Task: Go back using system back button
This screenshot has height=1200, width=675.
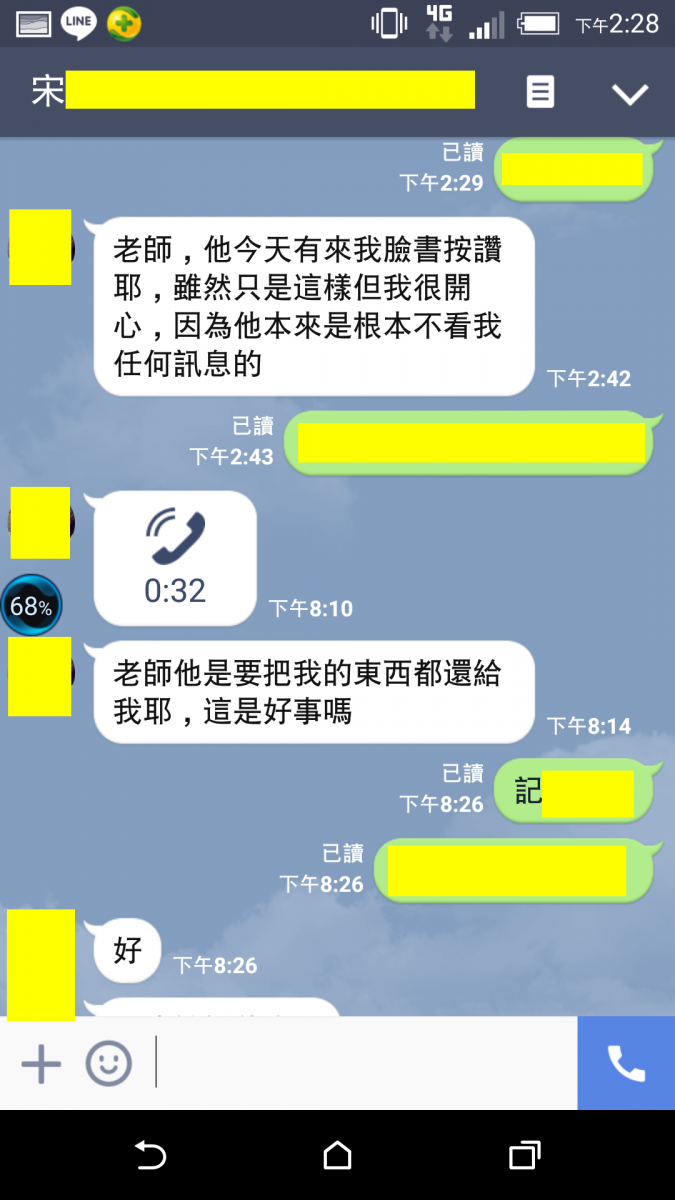Action: tap(150, 1156)
